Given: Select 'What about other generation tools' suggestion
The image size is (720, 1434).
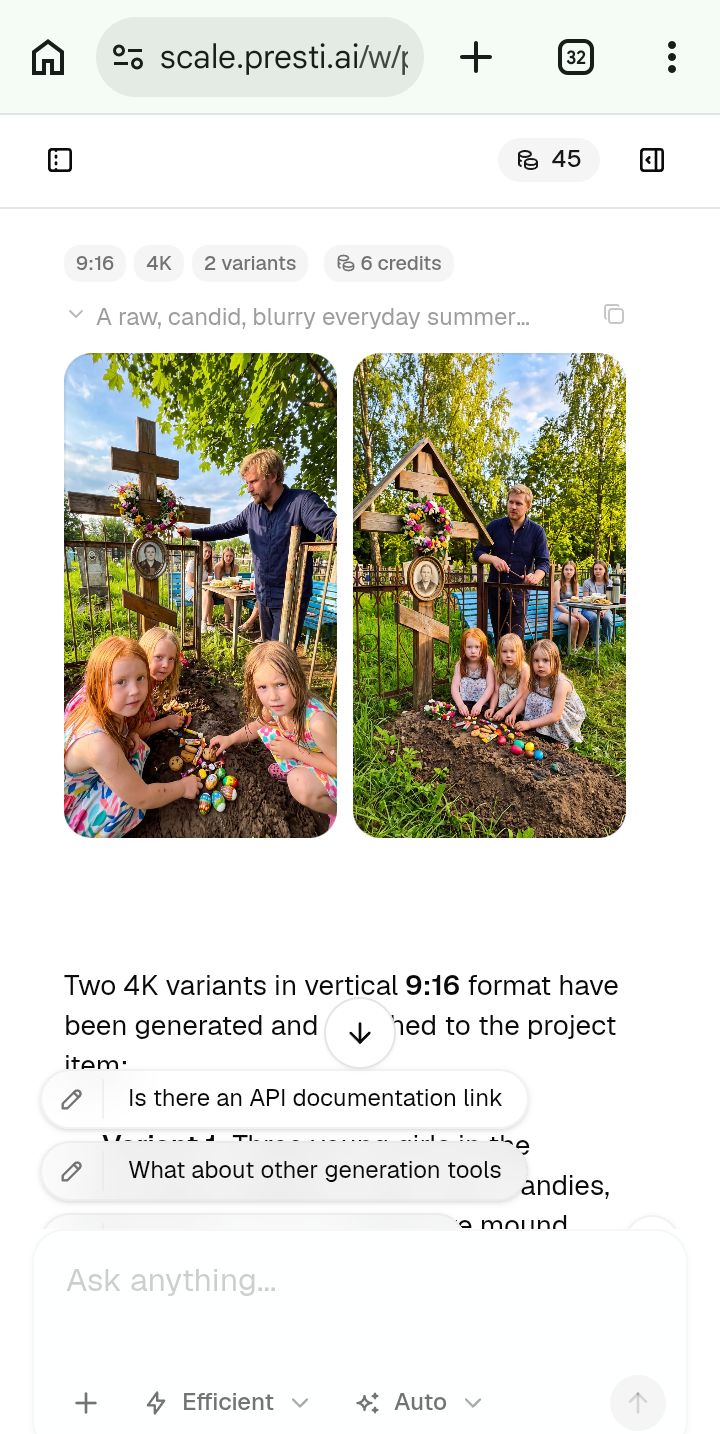Looking at the screenshot, I should tap(284, 1170).
